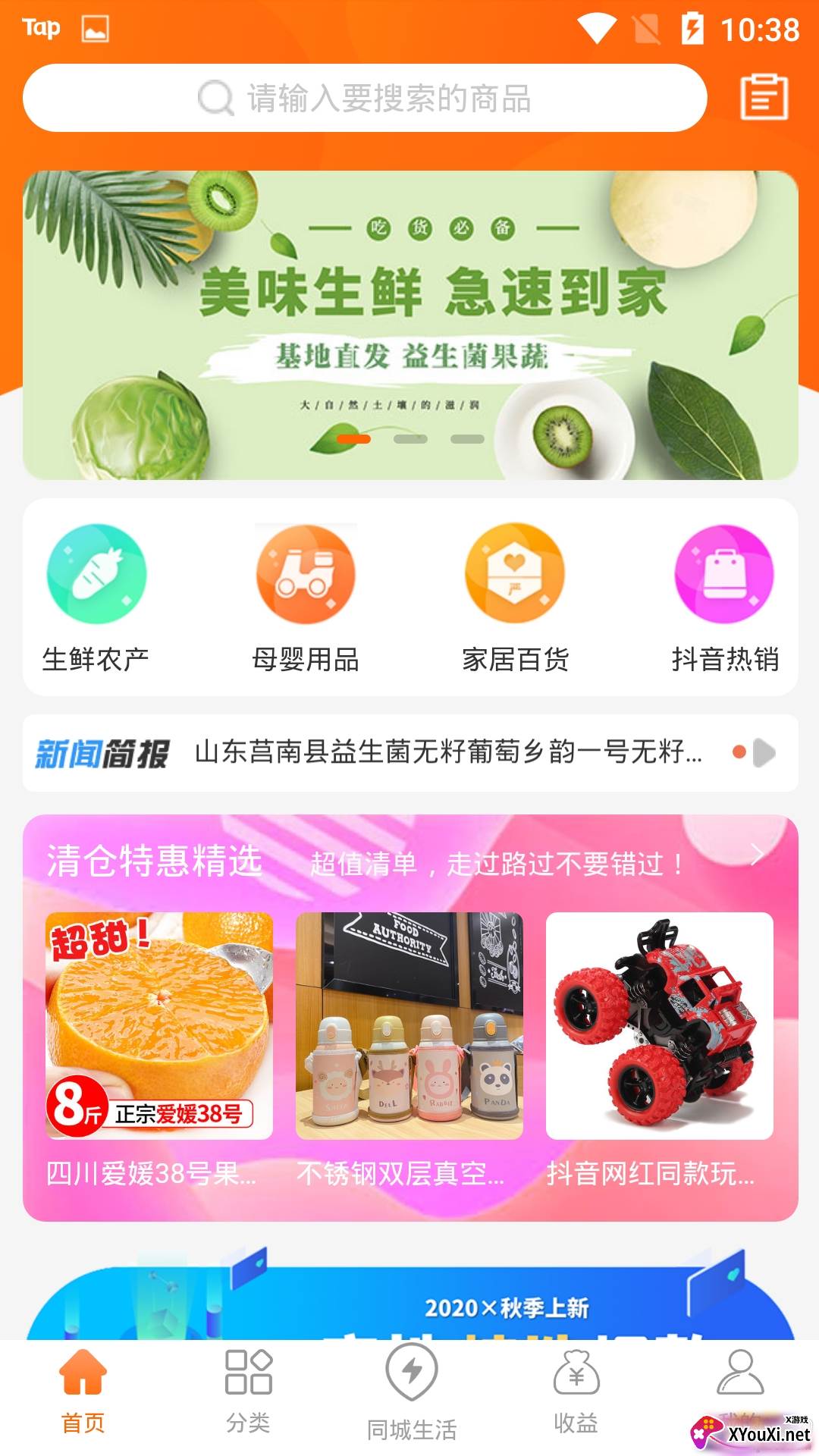Open the 收益 tab
The height and width of the screenshot is (1456, 819).
point(576,1392)
